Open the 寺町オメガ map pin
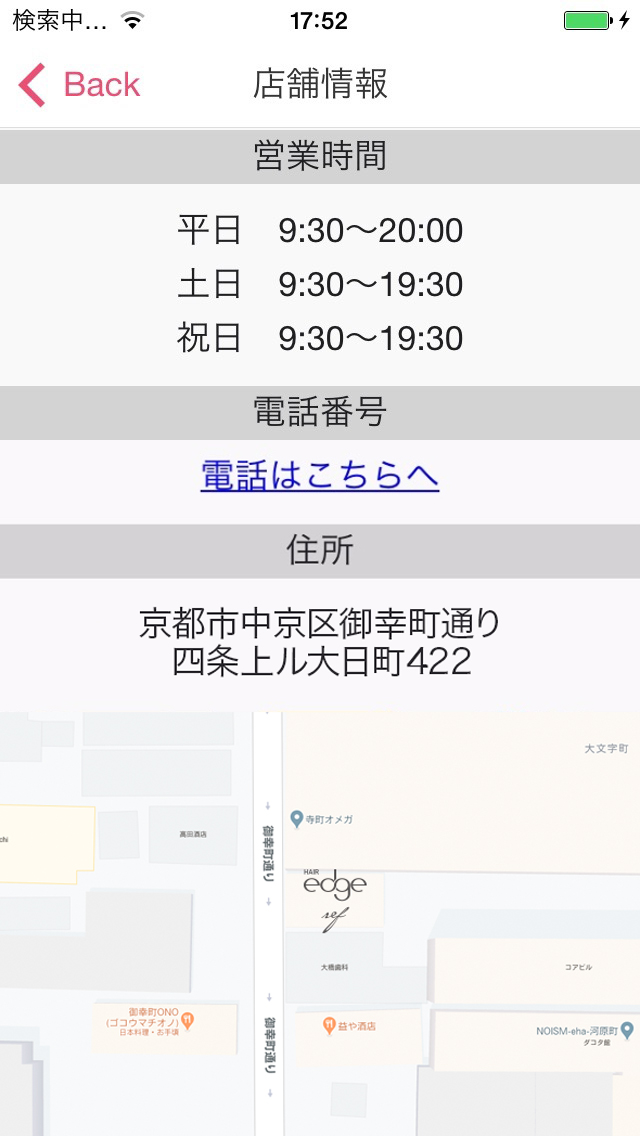 click(x=297, y=819)
